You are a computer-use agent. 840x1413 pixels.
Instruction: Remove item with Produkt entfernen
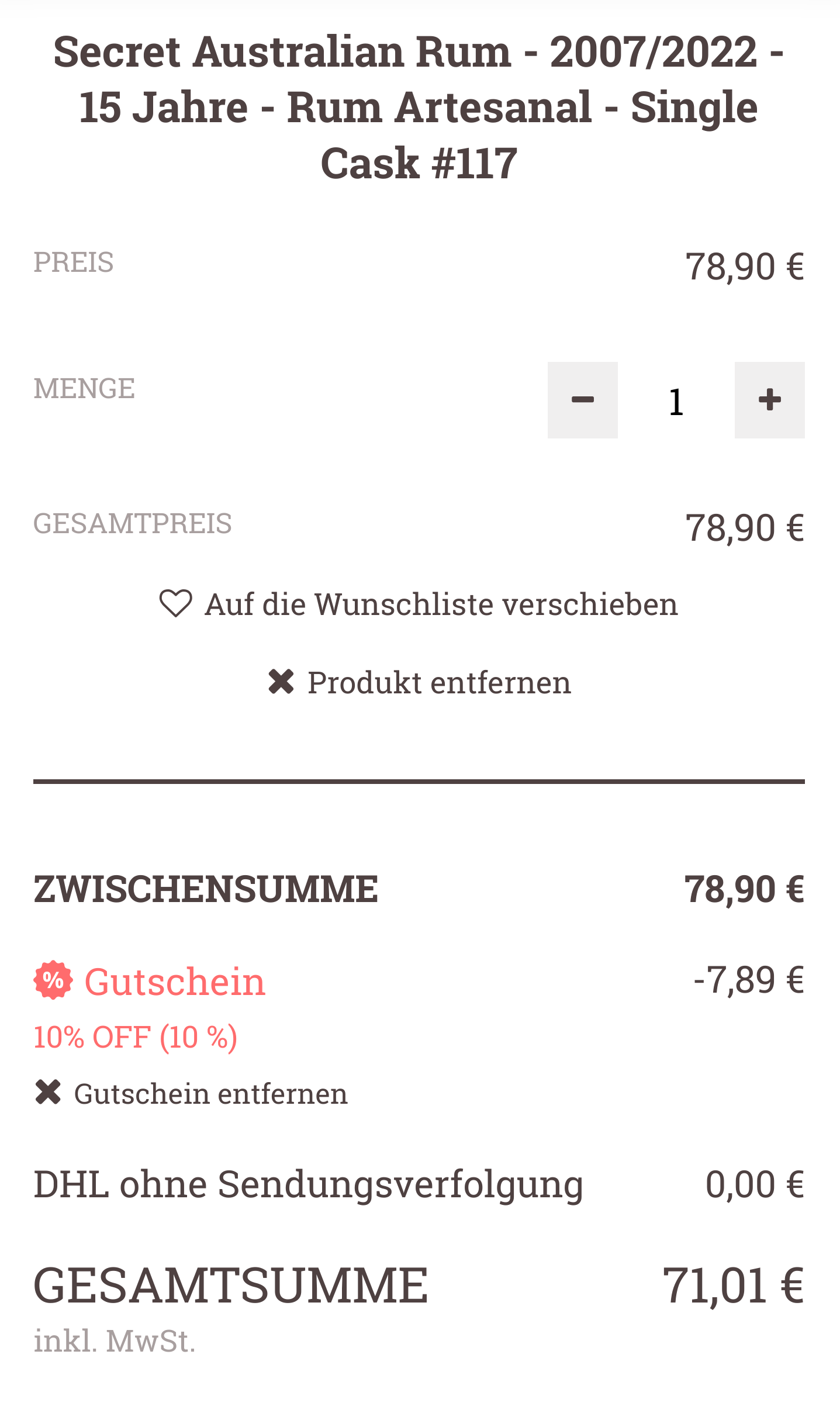[x=419, y=682]
